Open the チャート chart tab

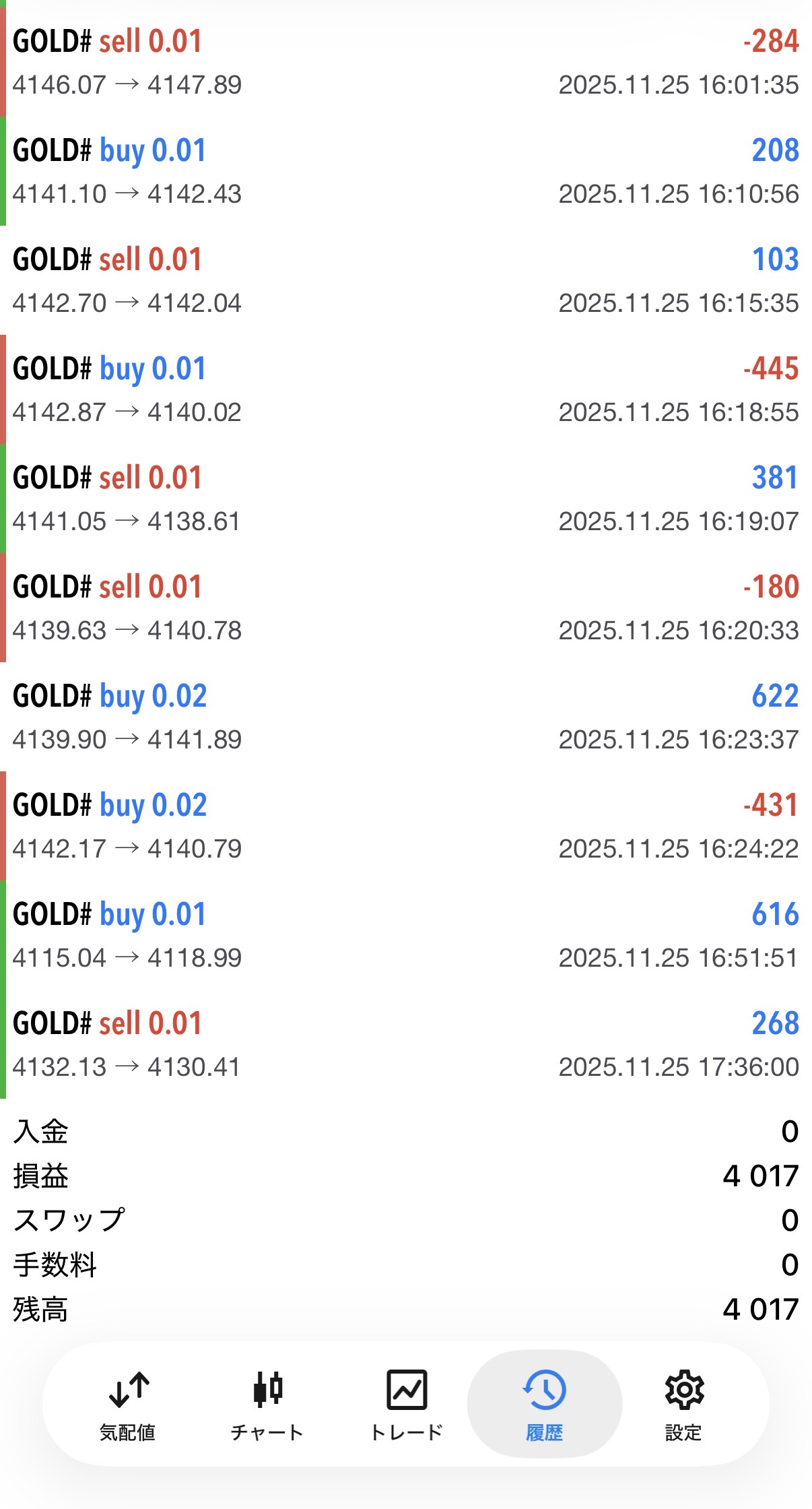(267, 1404)
